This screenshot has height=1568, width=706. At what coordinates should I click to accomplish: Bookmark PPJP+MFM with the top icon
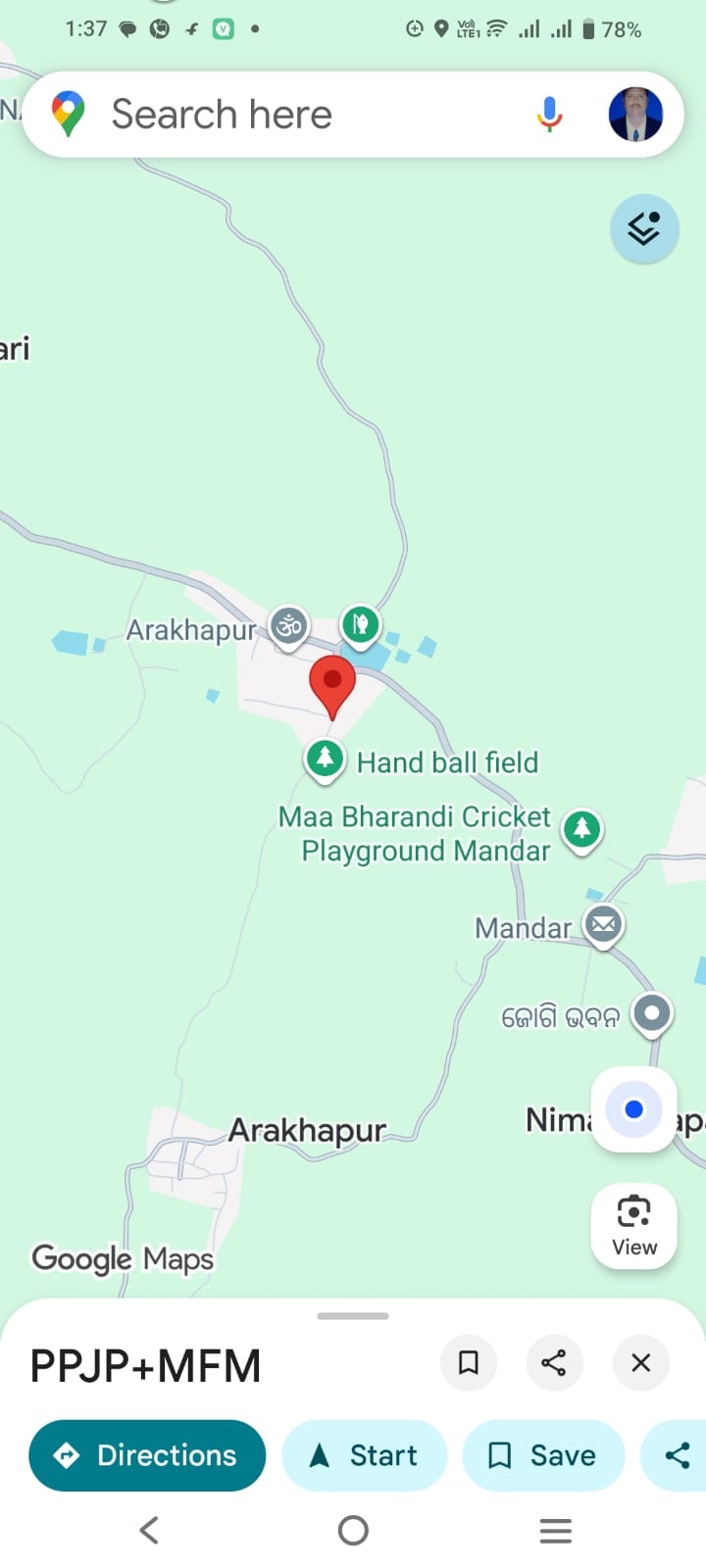(x=469, y=1362)
